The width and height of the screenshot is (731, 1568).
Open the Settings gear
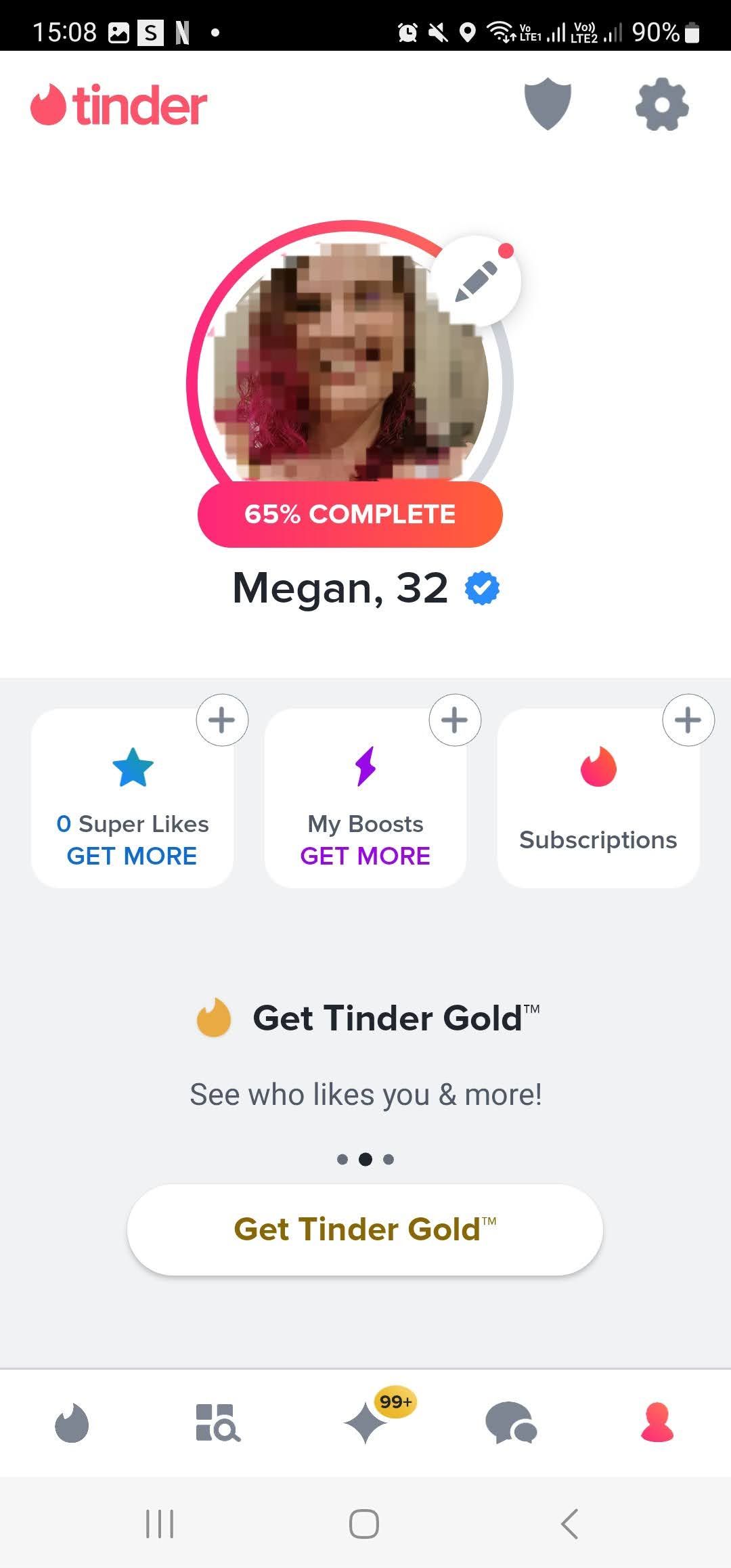(x=662, y=105)
